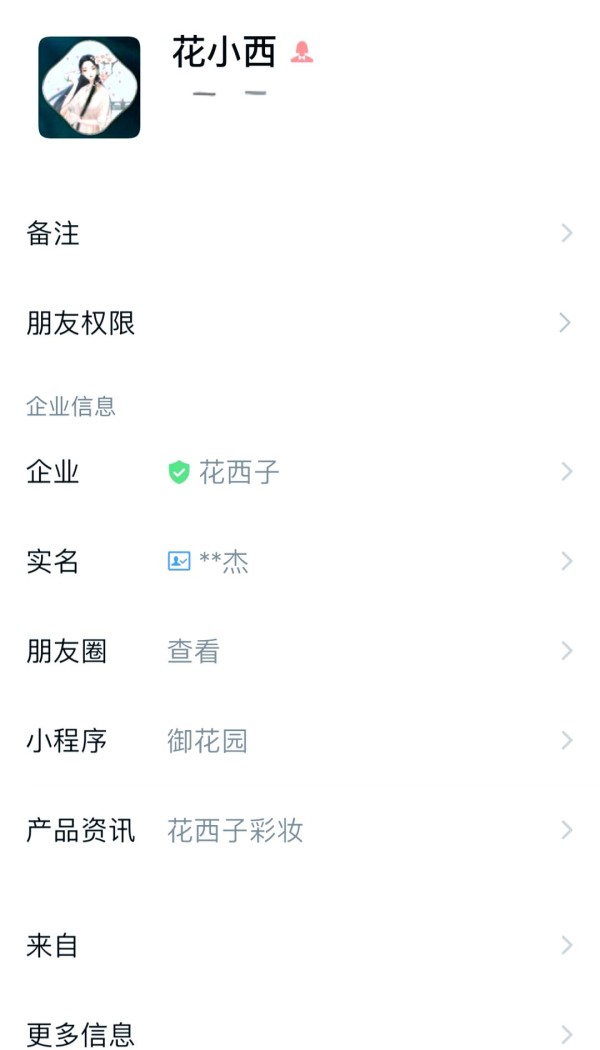
Task: Open 朋友权限 settings
Action: click(x=300, y=323)
